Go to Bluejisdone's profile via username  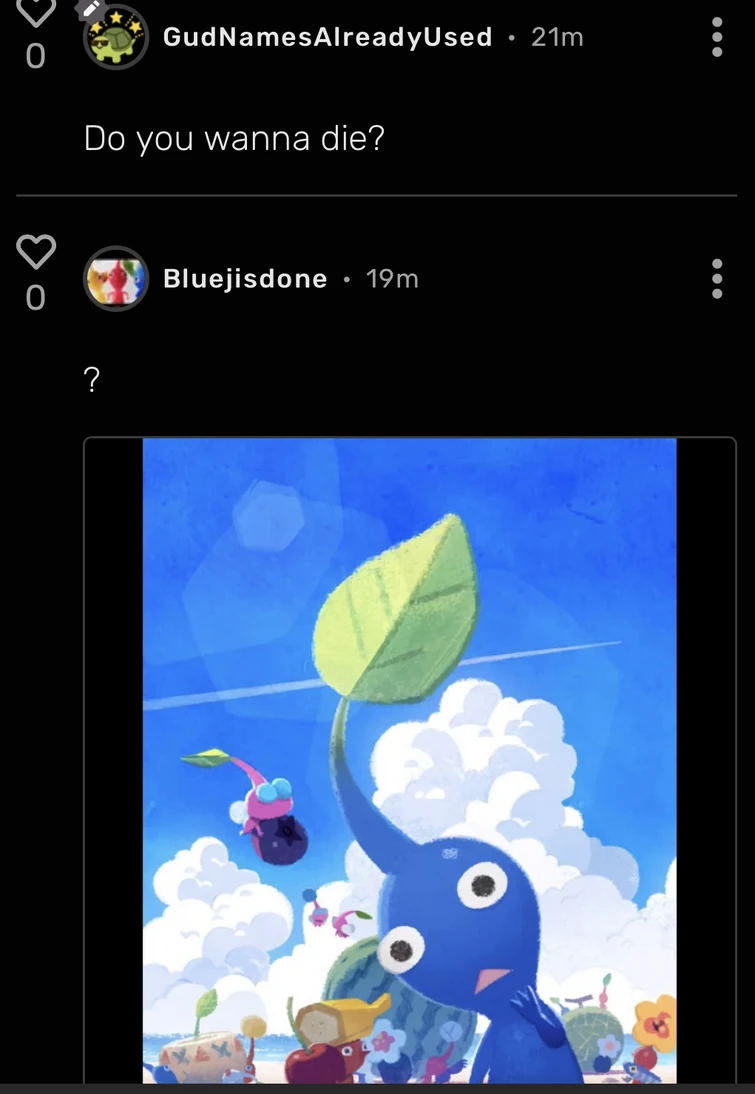pyautogui.click(x=245, y=279)
